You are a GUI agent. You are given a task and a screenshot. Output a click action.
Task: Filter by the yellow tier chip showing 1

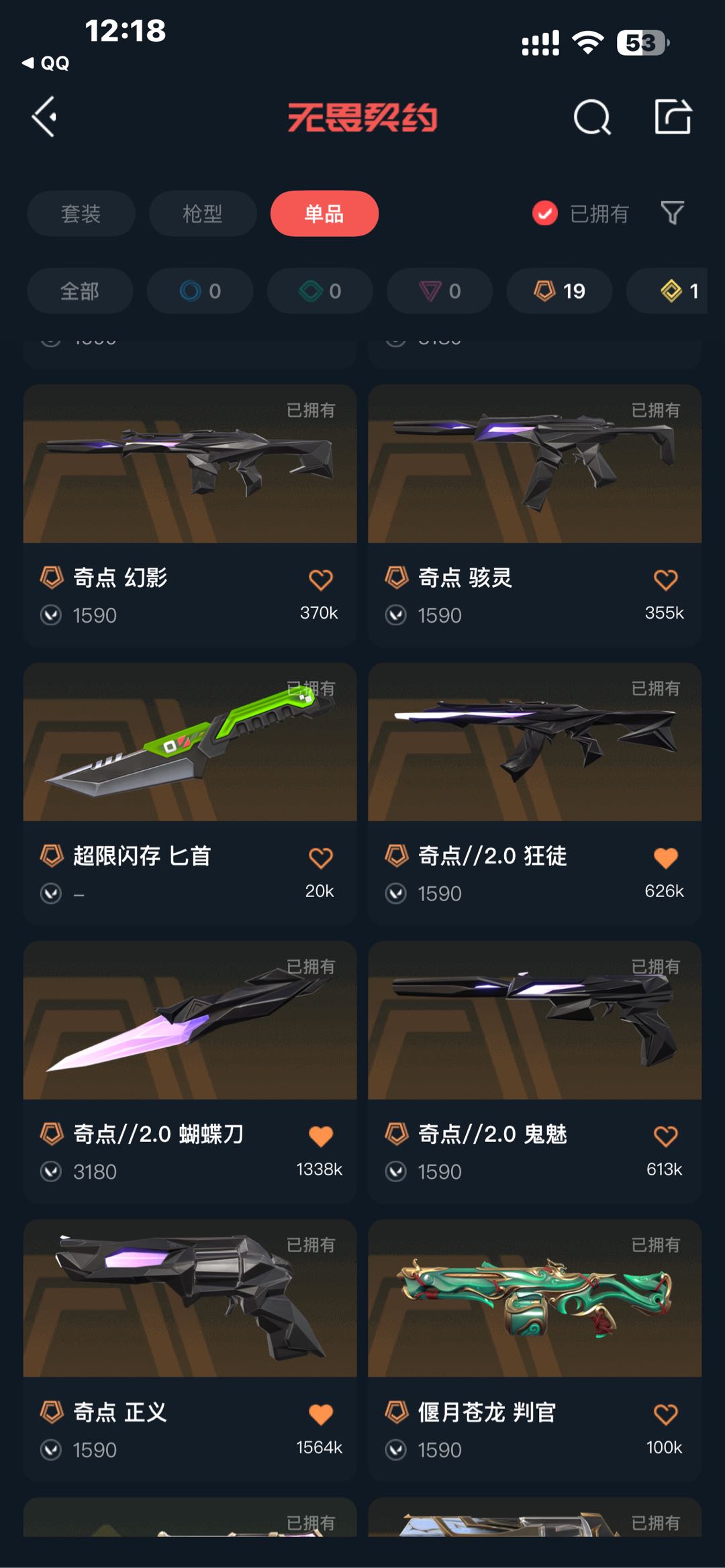667,291
